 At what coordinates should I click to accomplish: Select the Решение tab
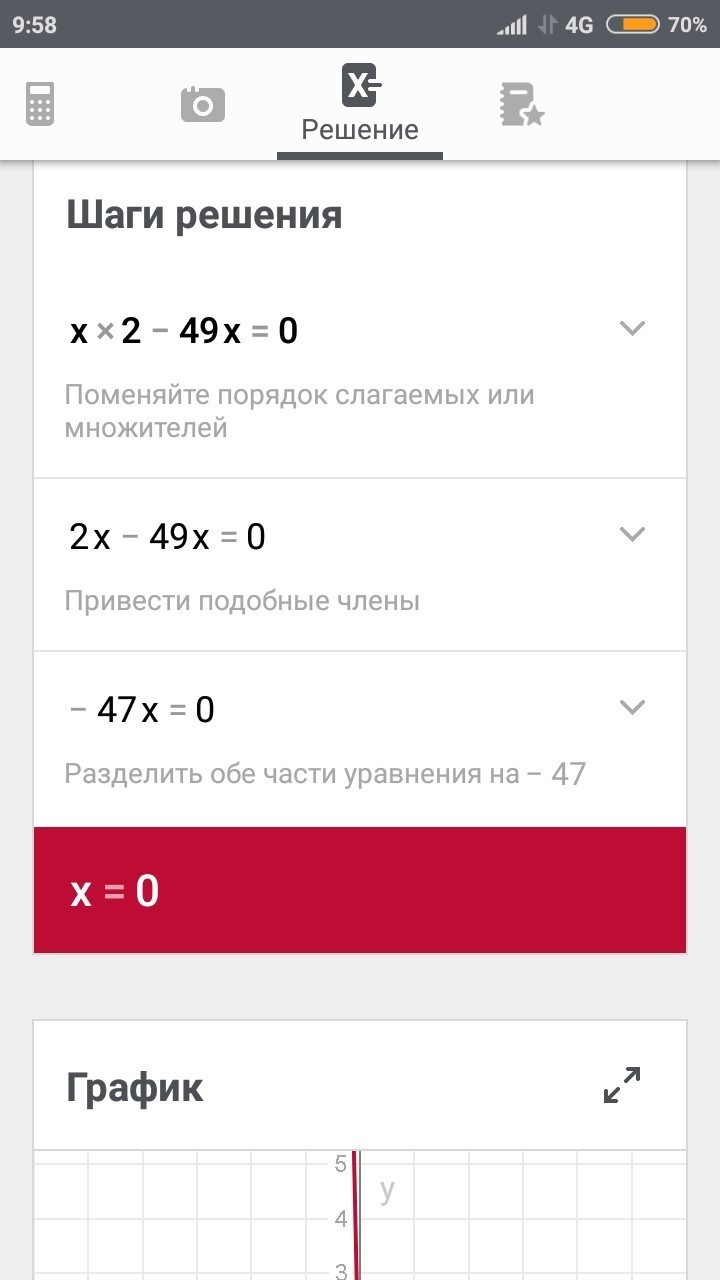[360, 104]
